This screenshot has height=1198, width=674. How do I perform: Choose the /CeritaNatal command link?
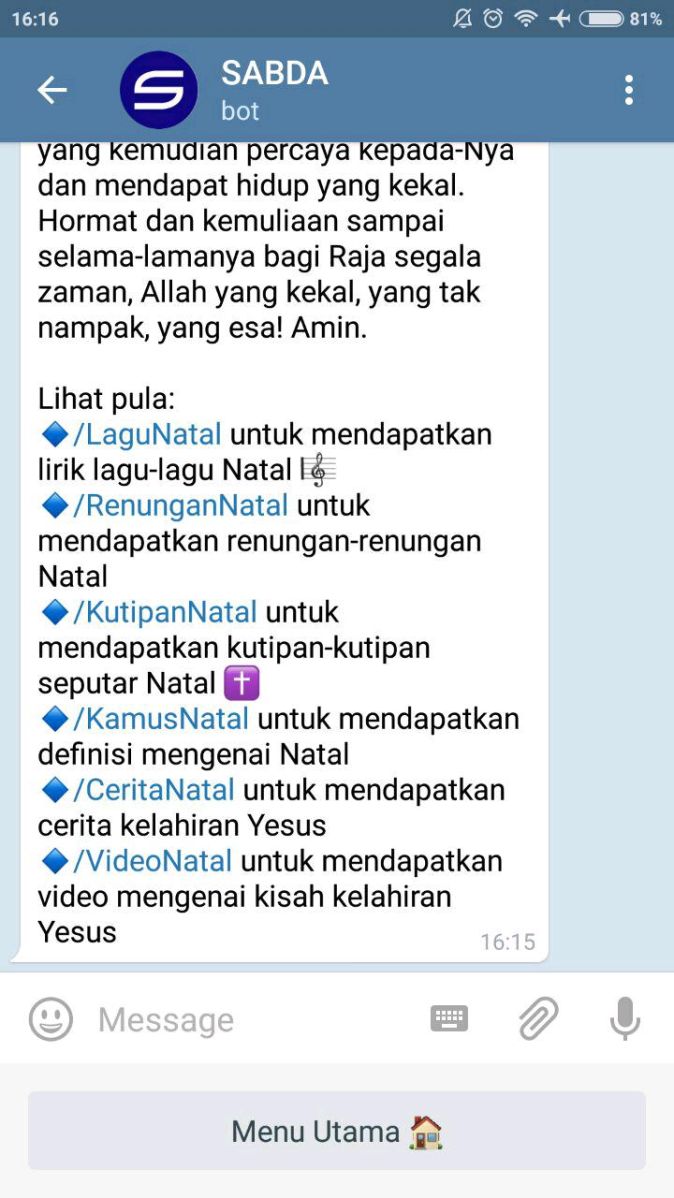[154, 789]
